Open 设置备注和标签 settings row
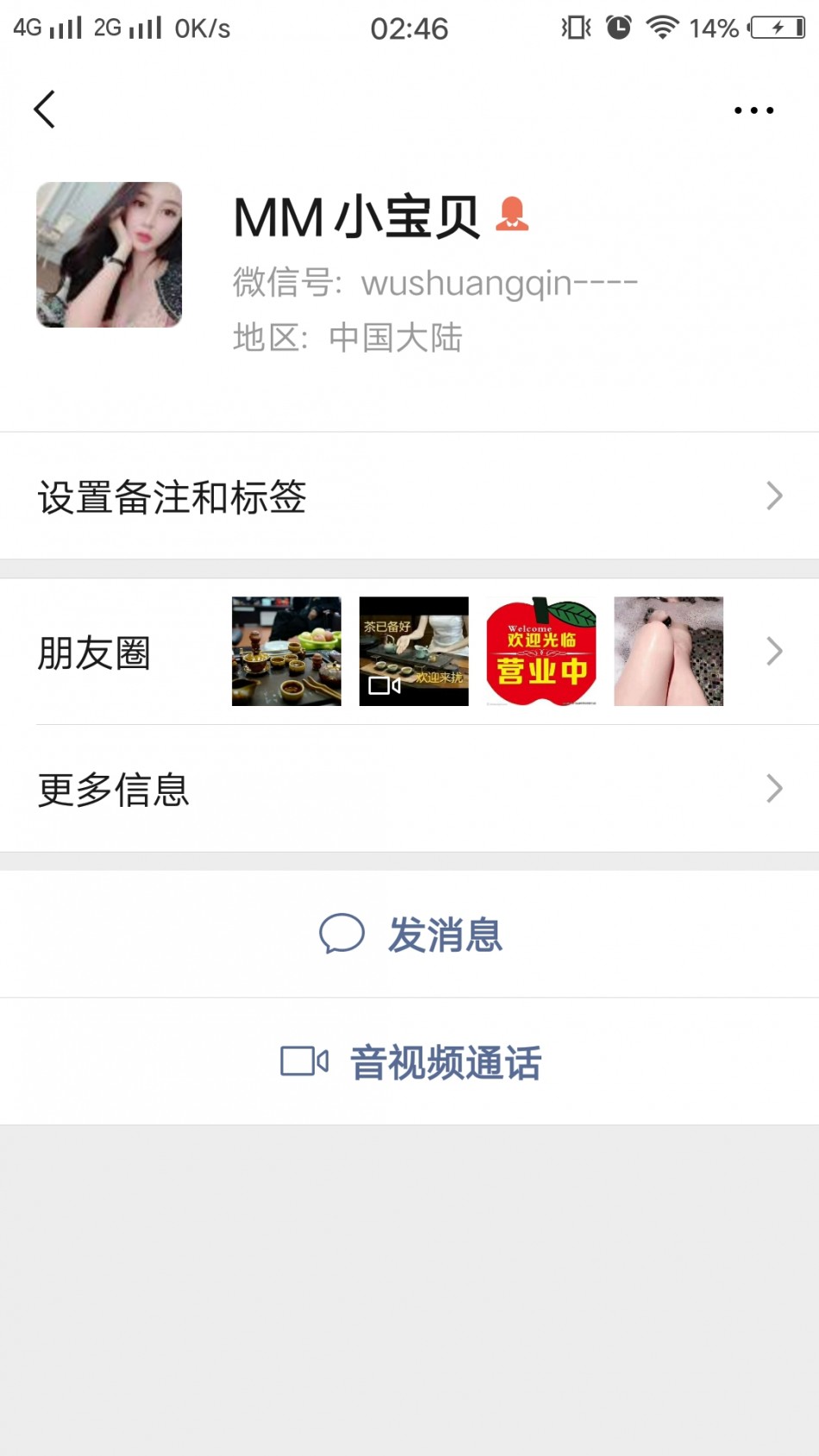Viewport: 819px width, 1456px height. (x=409, y=497)
